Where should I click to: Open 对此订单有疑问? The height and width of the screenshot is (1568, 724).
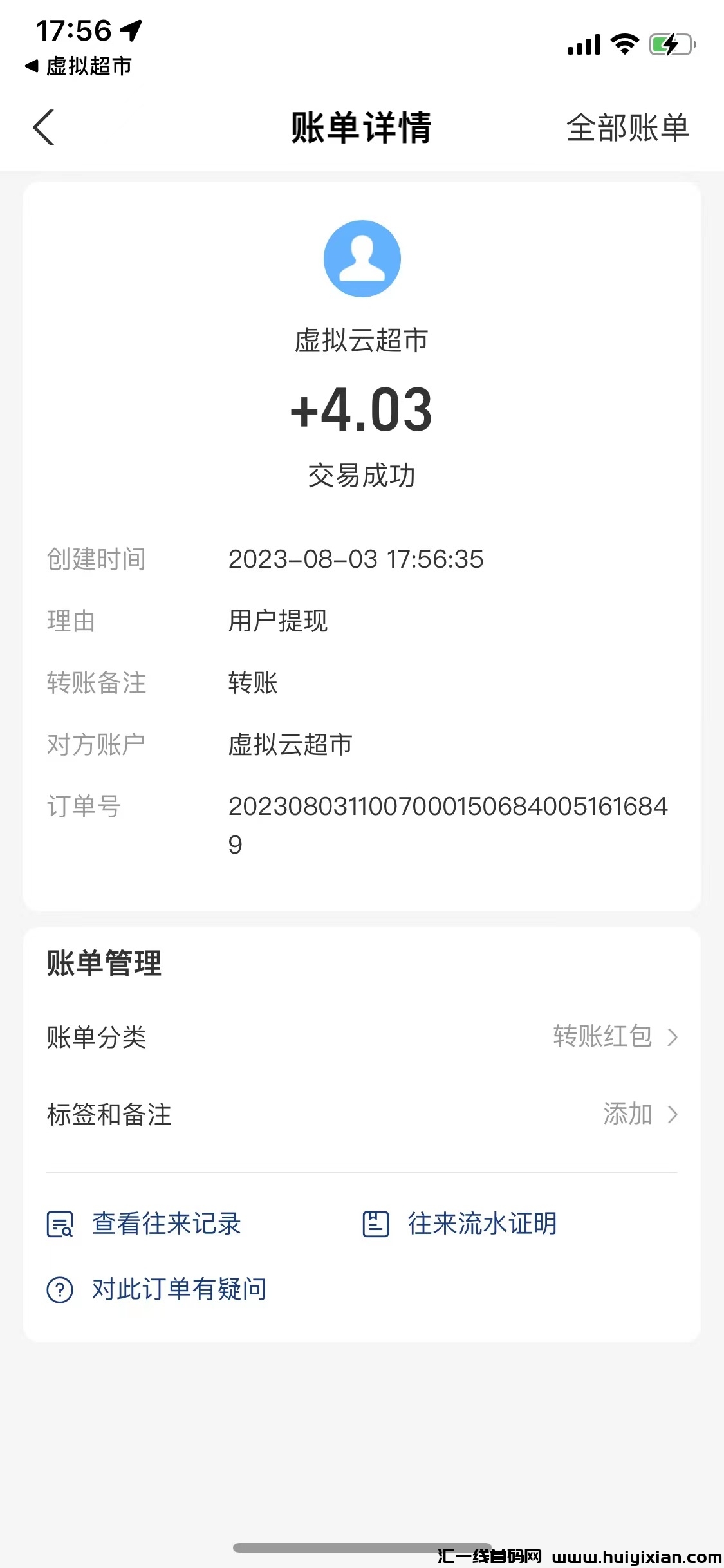[x=180, y=1288]
